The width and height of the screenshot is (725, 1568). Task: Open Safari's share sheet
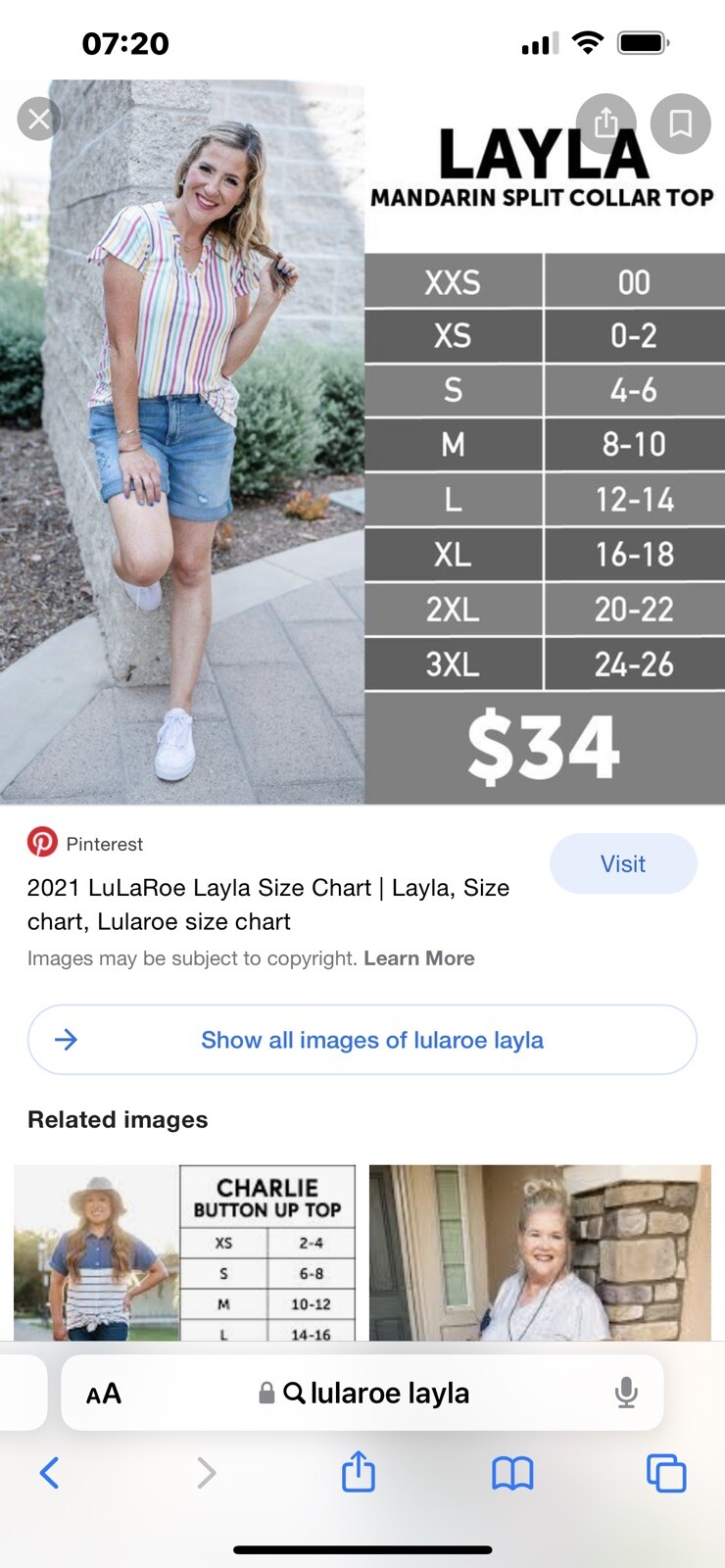[x=359, y=1472]
